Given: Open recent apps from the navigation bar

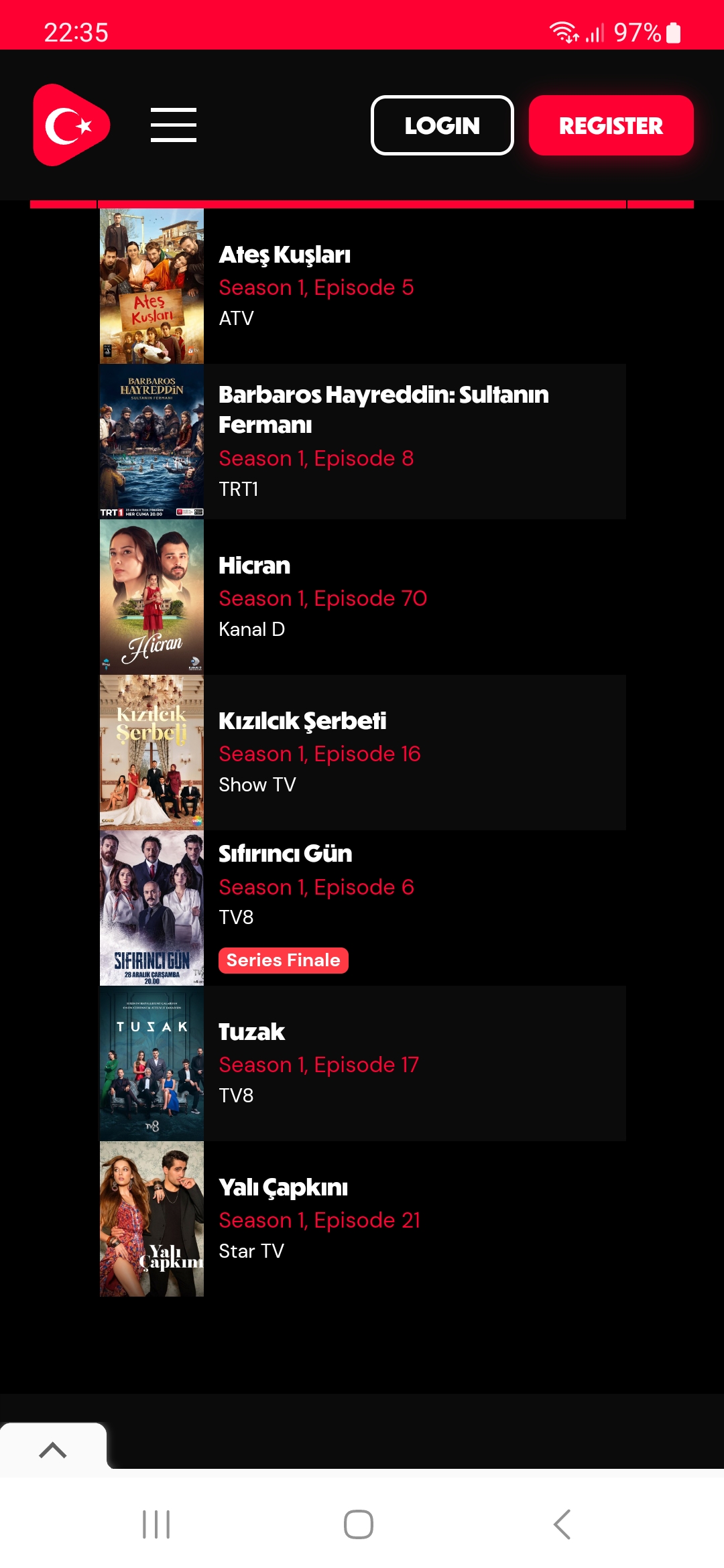Looking at the screenshot, I should tap(156, 1524).
